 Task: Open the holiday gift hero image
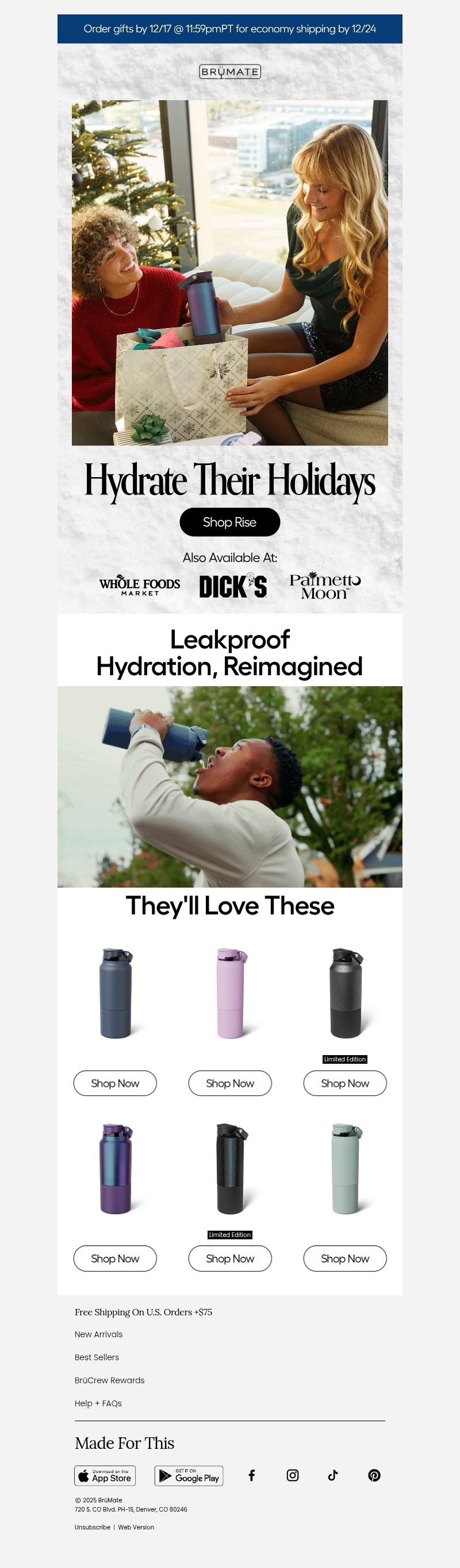229,272
